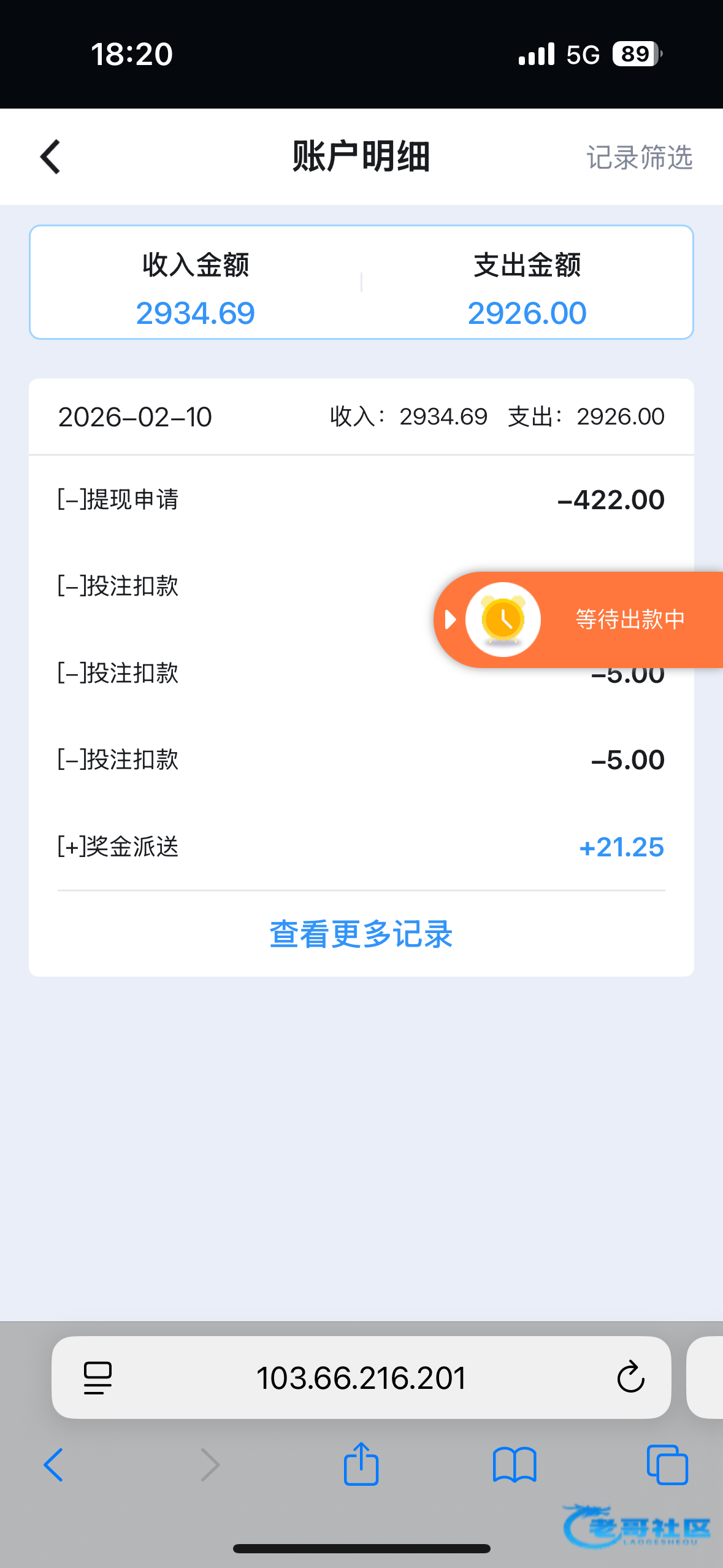
Task: Tap Safari's back navigation arrow
Action: click(x=53, y=1465)
